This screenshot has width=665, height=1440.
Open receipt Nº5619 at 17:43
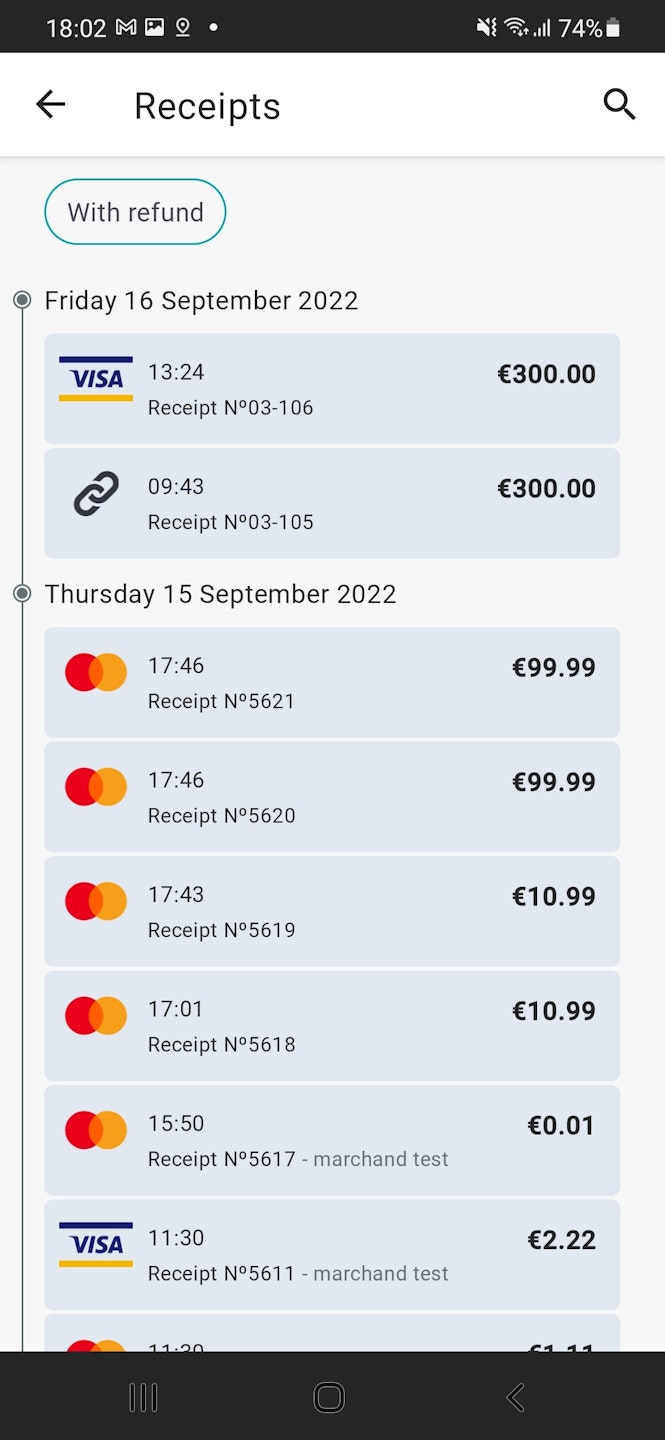[x=332, y=911]
